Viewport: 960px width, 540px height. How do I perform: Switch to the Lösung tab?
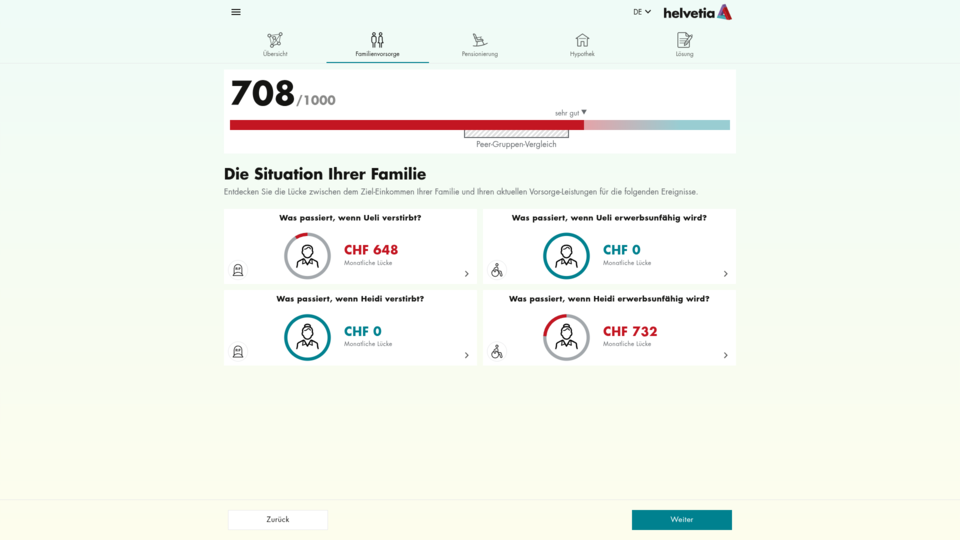(684, 45)
